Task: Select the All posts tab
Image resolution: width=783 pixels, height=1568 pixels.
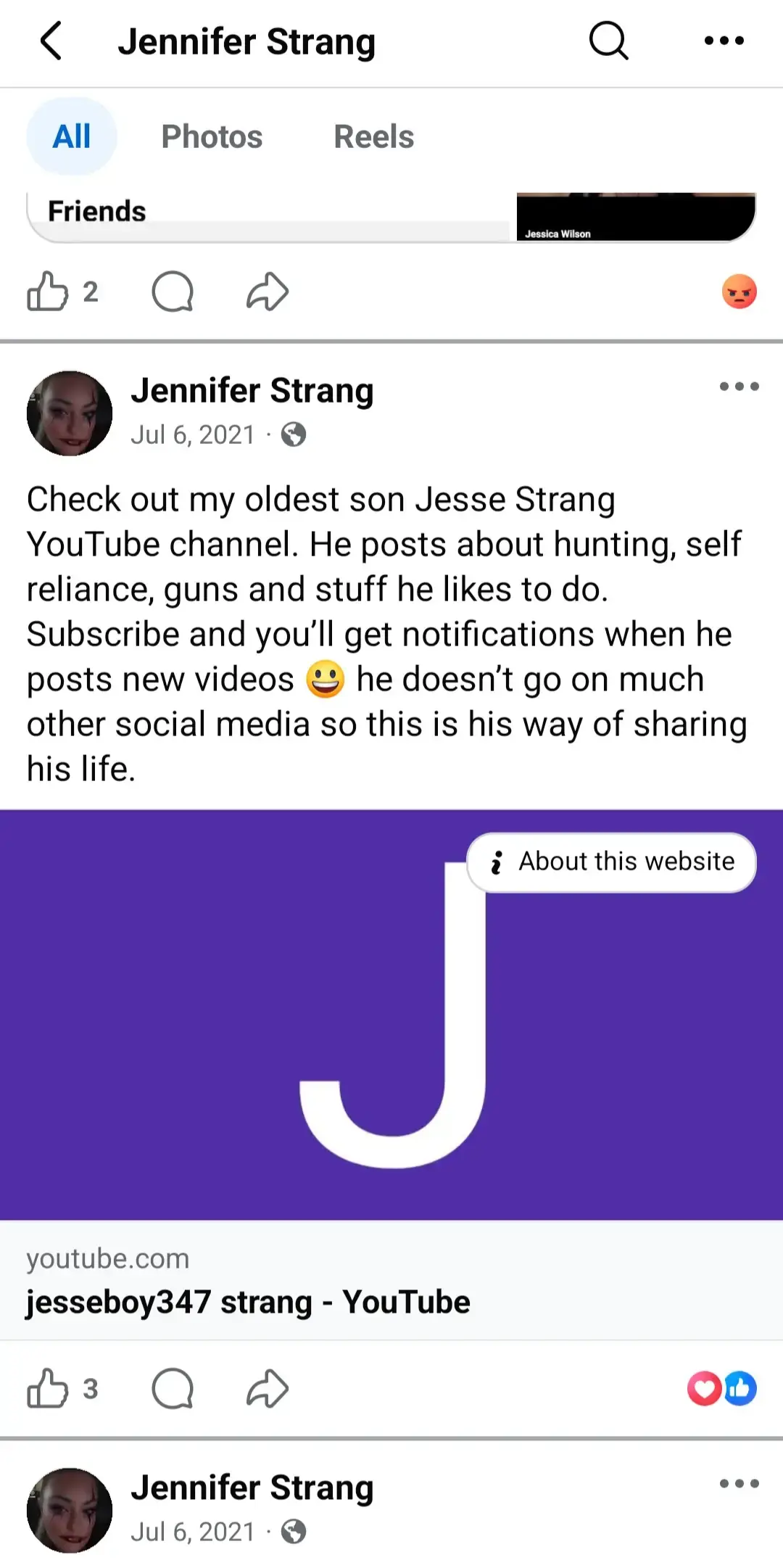Action: click(72, 136)
